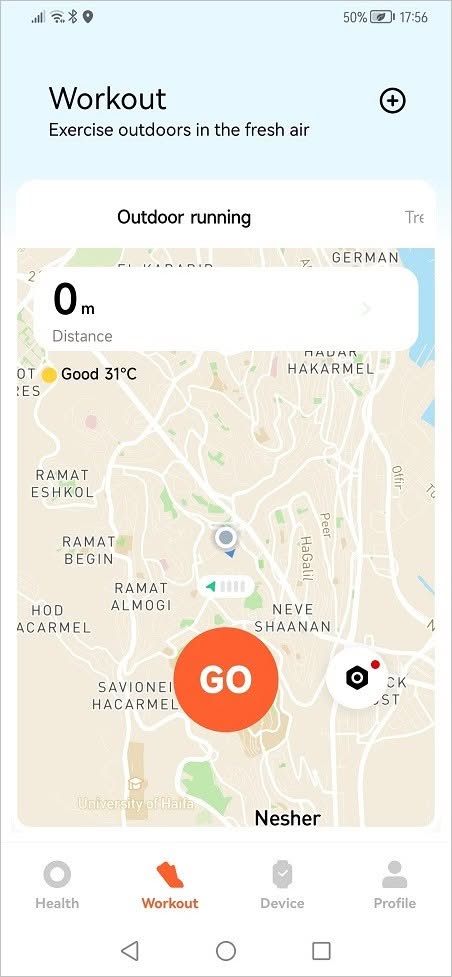Tap the plus icon beside Workout

(392, 100)
